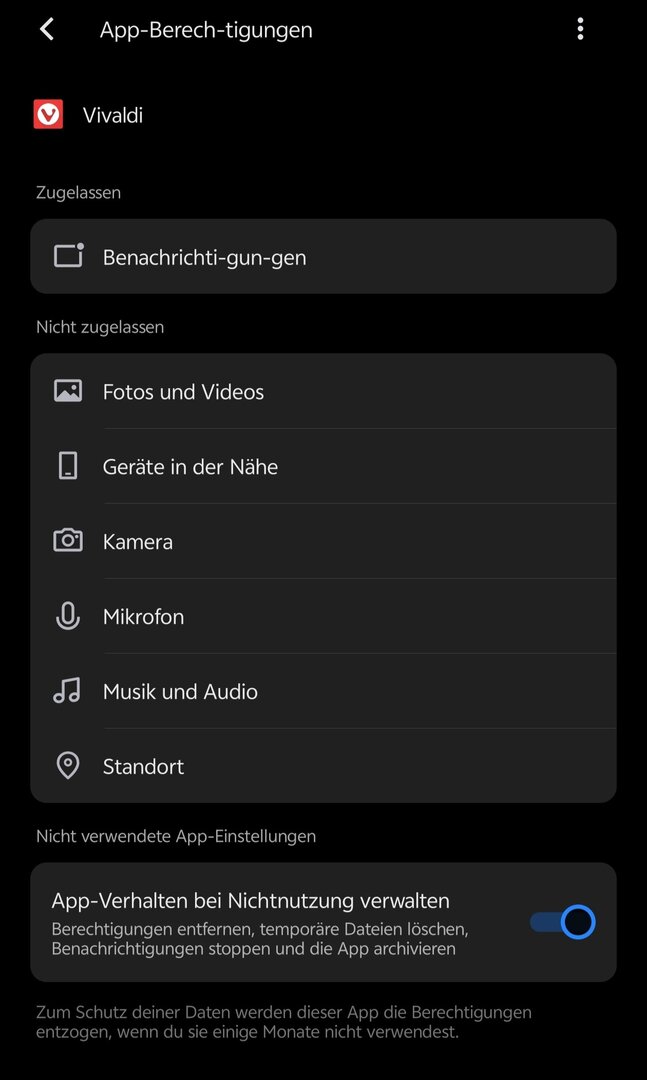647x1080 pixels.
Task: Open the three-dot overflow menu
Action: 580,30
